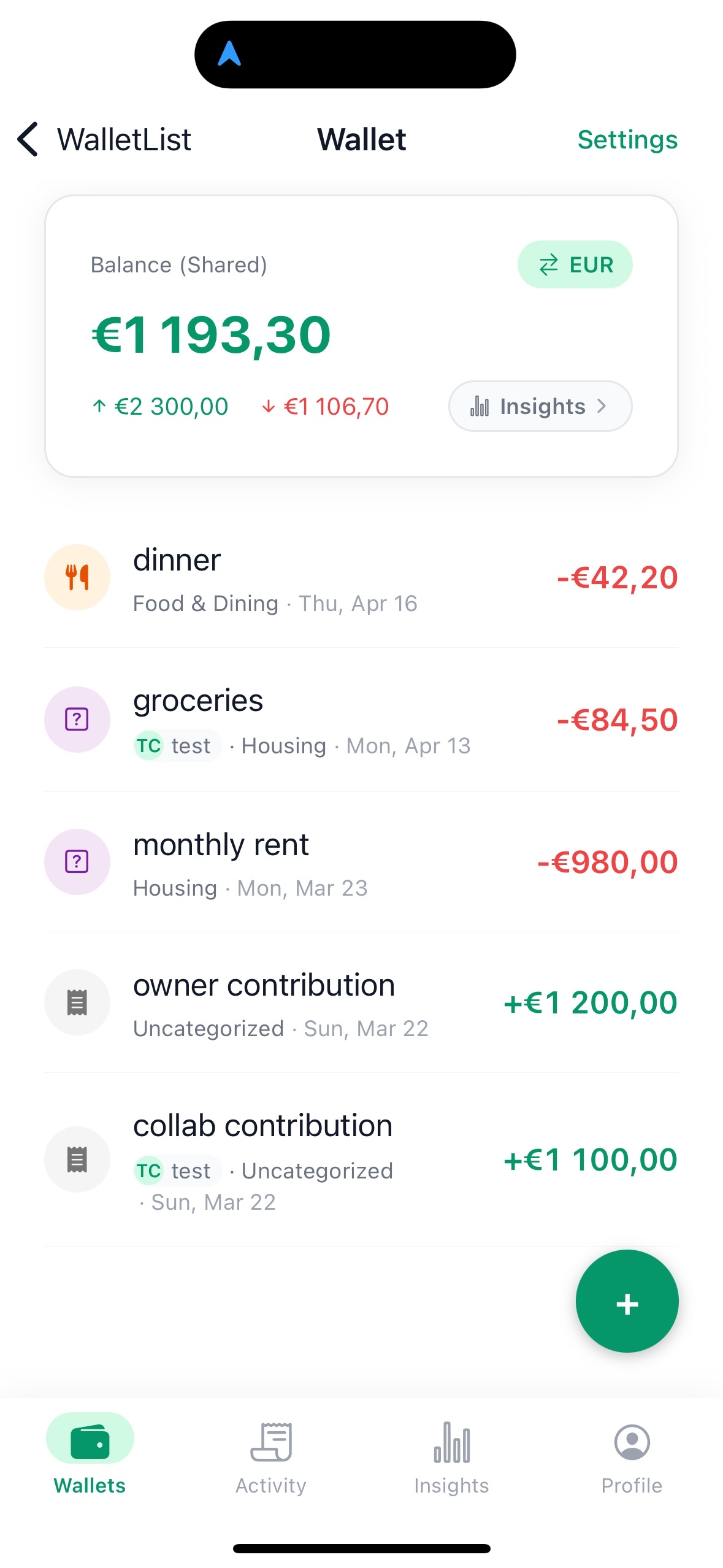
Task: Toggle the EUR currency switcher on the balance card
Action: point(575,264)
